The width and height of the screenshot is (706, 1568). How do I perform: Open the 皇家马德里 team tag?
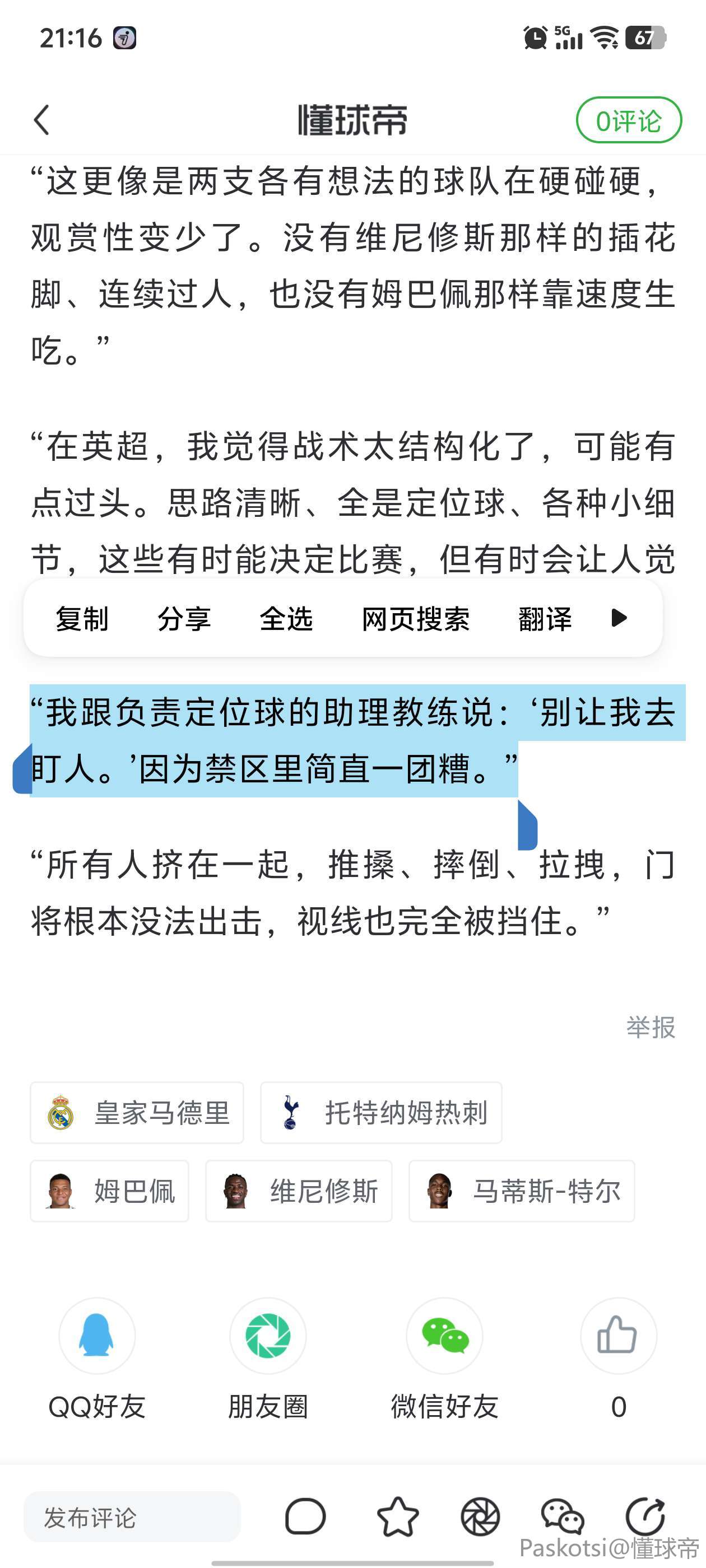(x=137, y=1113)
